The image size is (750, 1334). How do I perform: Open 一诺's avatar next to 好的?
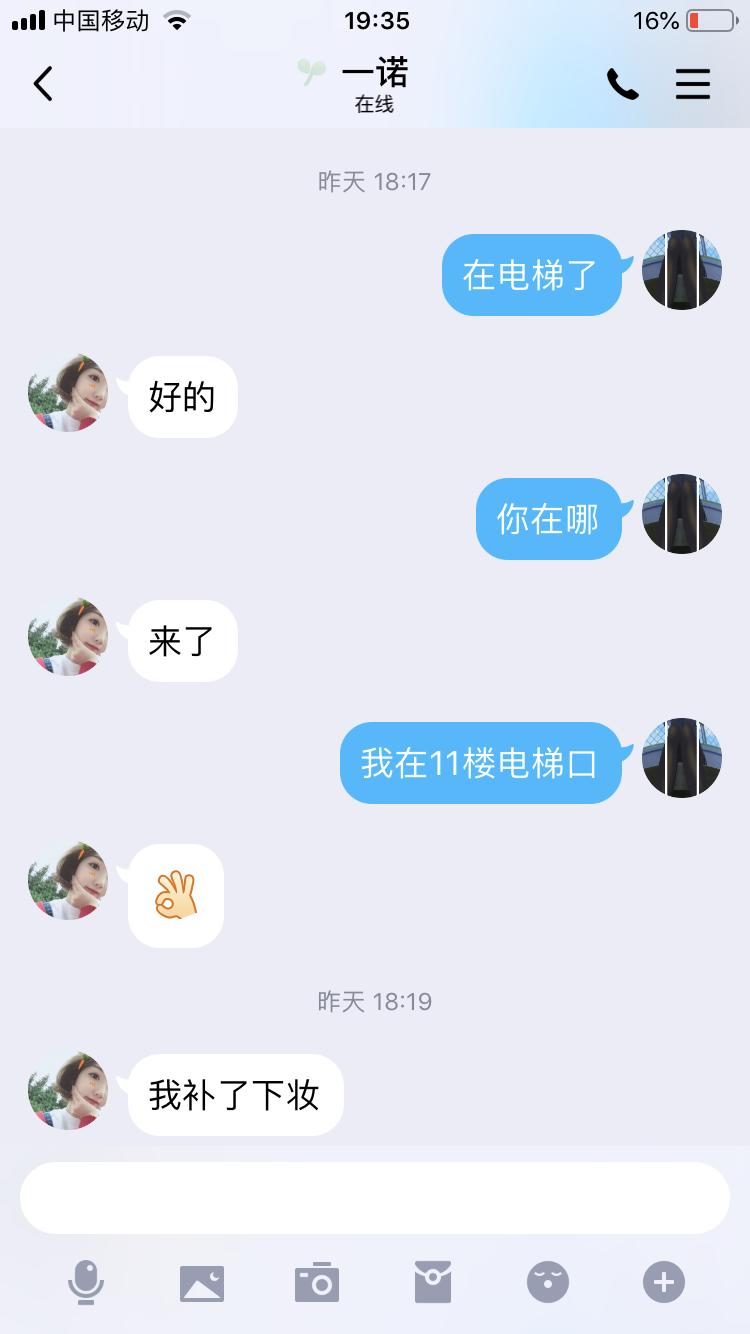tap(68, 394)
